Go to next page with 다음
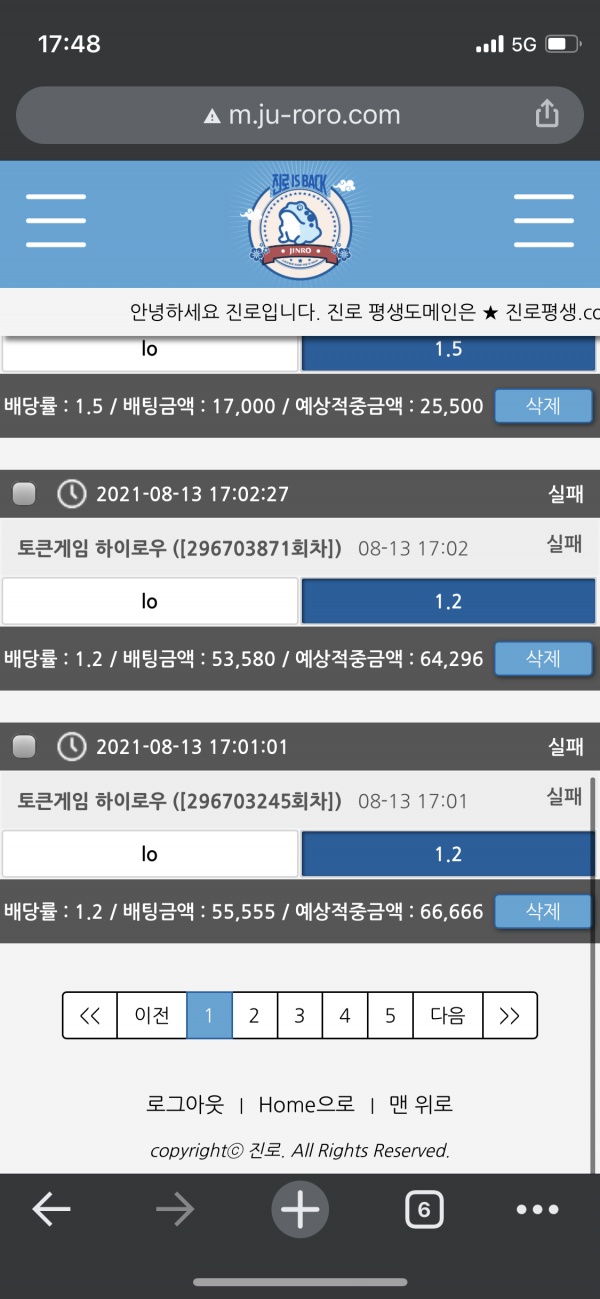This screenshot has width=600, height=1299. (x=448, y=1016)
